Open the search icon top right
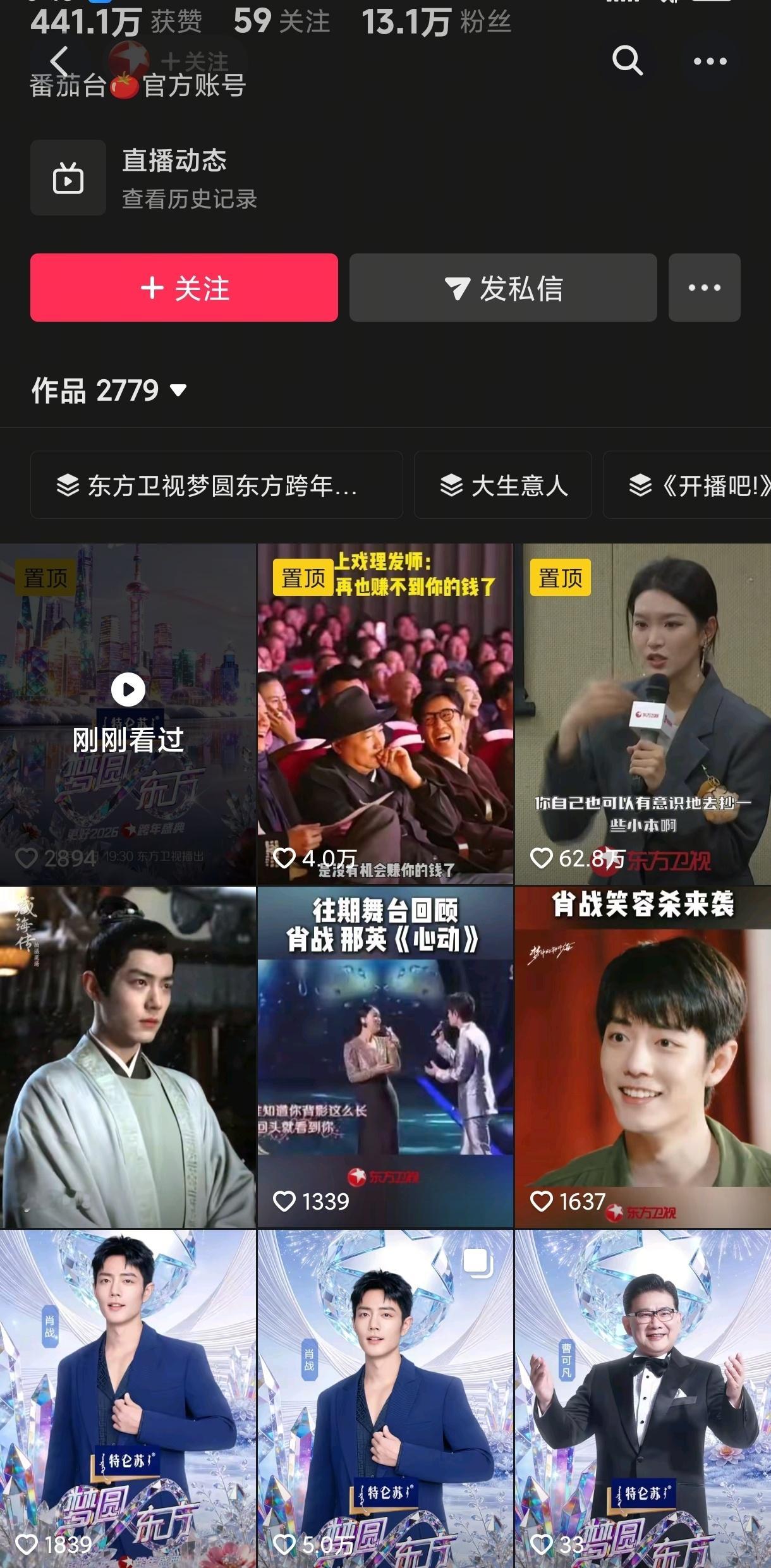Screen dimensions: 771x1568 [x=627, y=61]
